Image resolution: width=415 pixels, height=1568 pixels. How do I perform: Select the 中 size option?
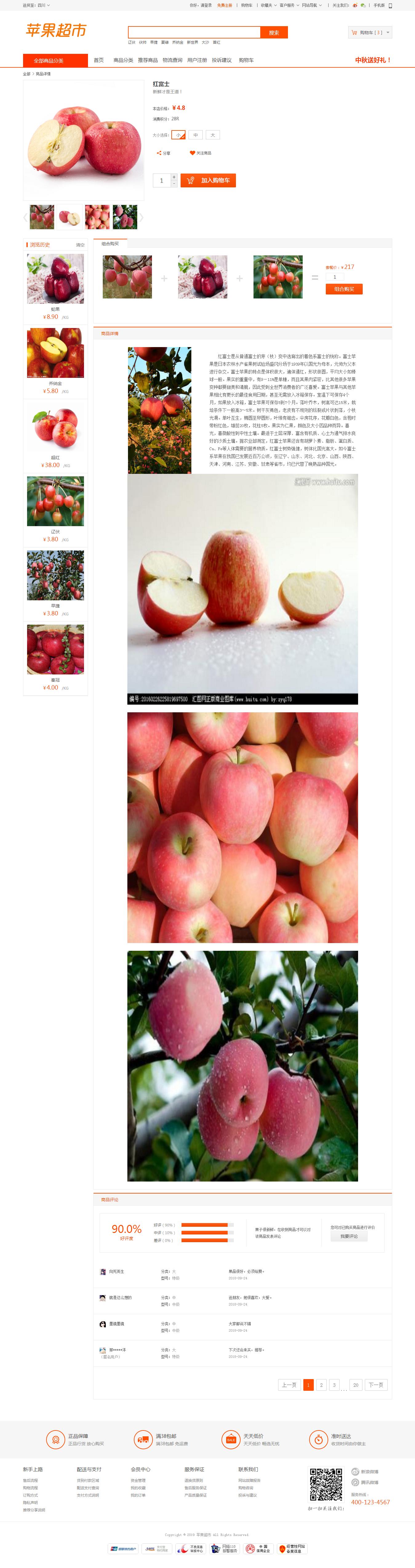click(x=195, y=136)
